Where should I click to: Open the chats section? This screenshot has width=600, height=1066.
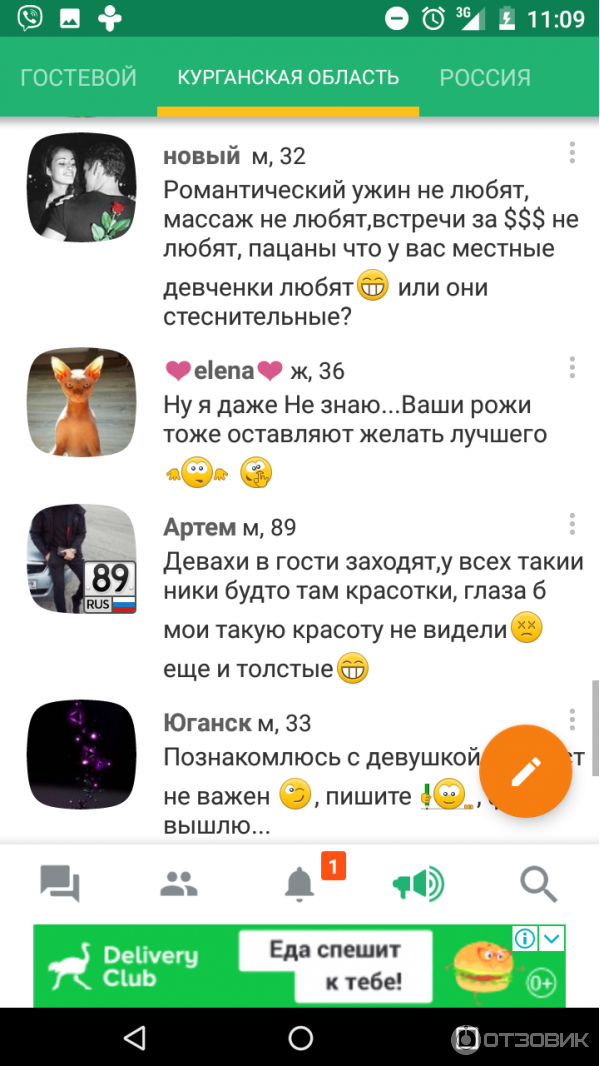point(60,884)
